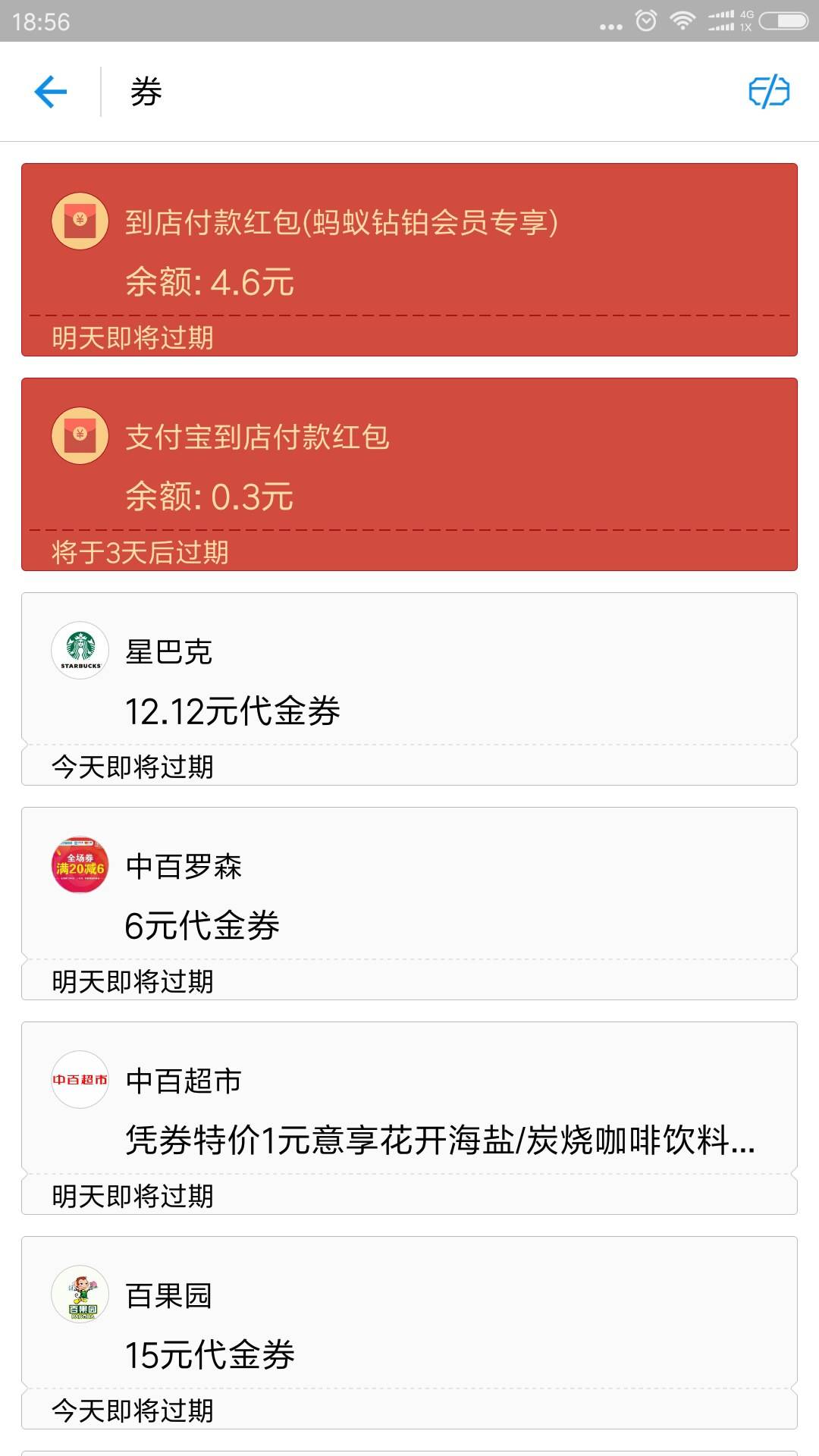Go back from the 券 page
The width and height of the screenshot is (819, 1456).
tap(50, 93)
